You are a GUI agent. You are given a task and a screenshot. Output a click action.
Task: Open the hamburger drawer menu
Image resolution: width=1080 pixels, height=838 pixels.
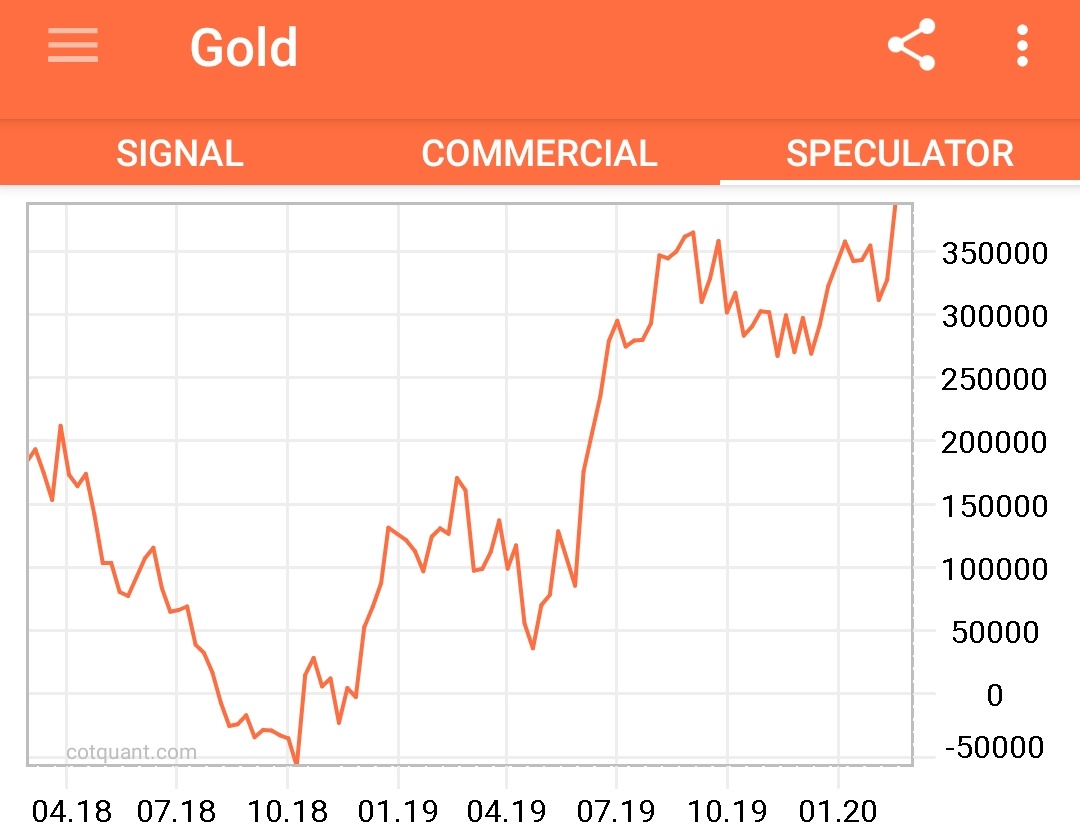point(73,46)
